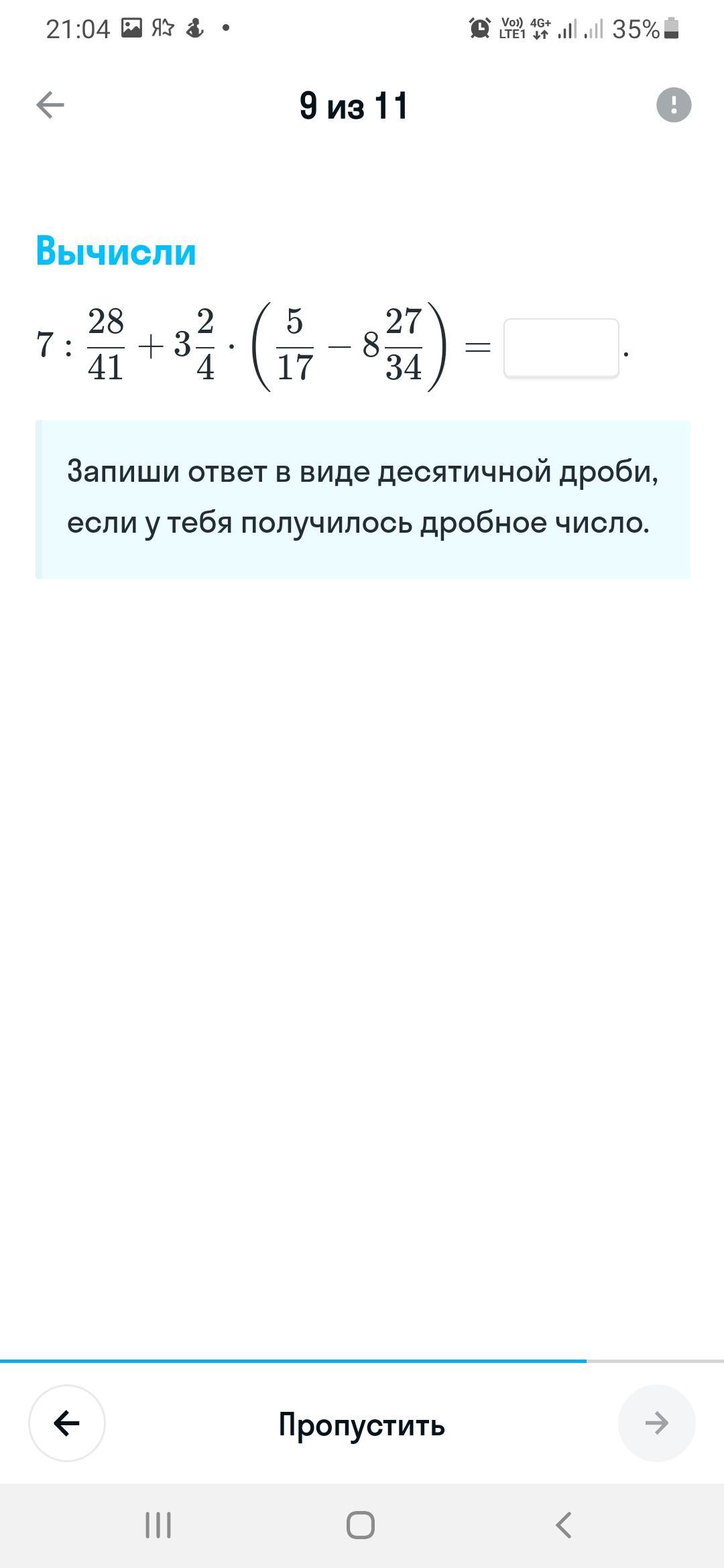
Task: Open the report issue exclamation icon
Action: (674, 105)
